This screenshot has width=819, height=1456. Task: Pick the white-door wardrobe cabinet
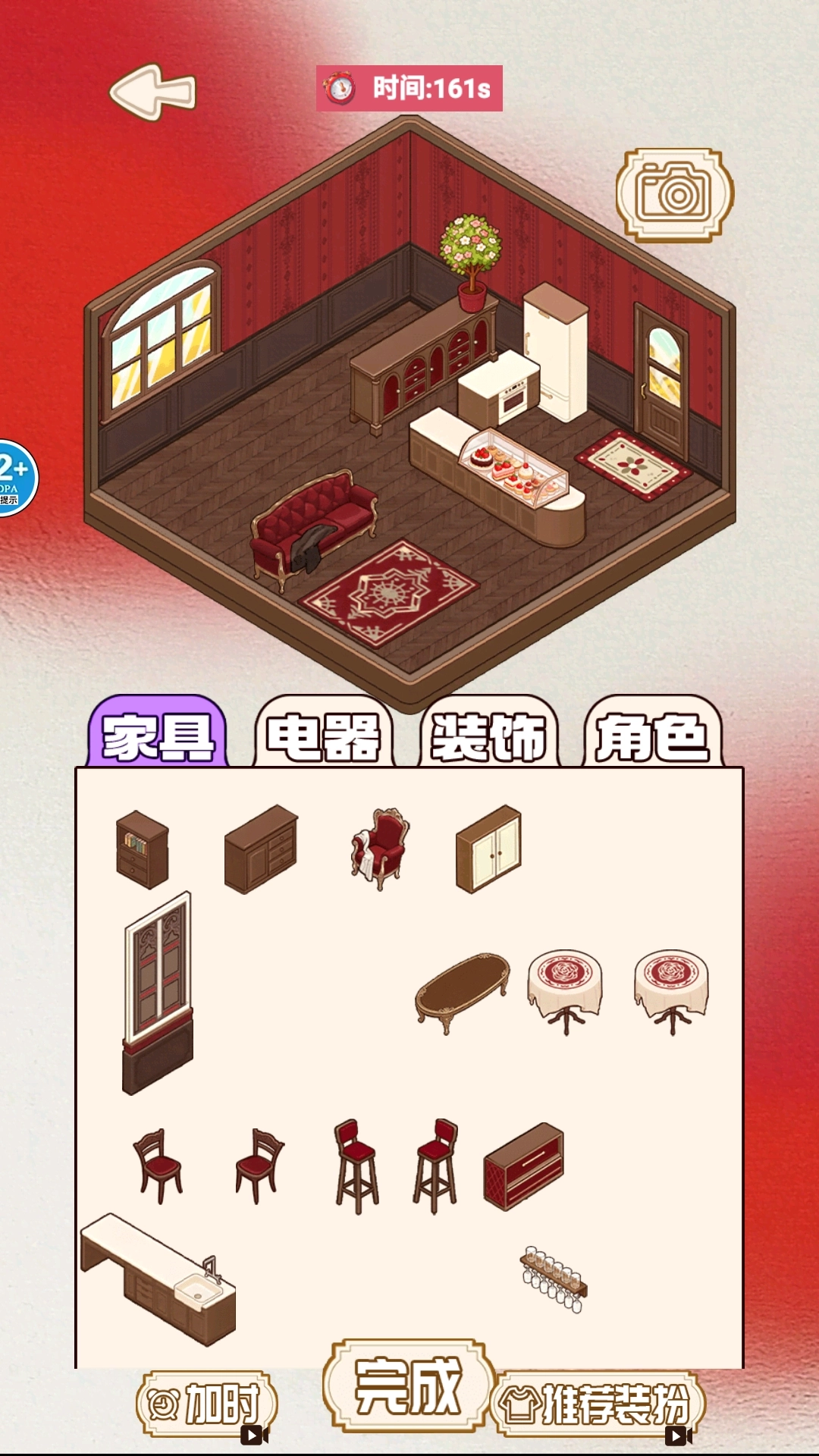[488, 849]
